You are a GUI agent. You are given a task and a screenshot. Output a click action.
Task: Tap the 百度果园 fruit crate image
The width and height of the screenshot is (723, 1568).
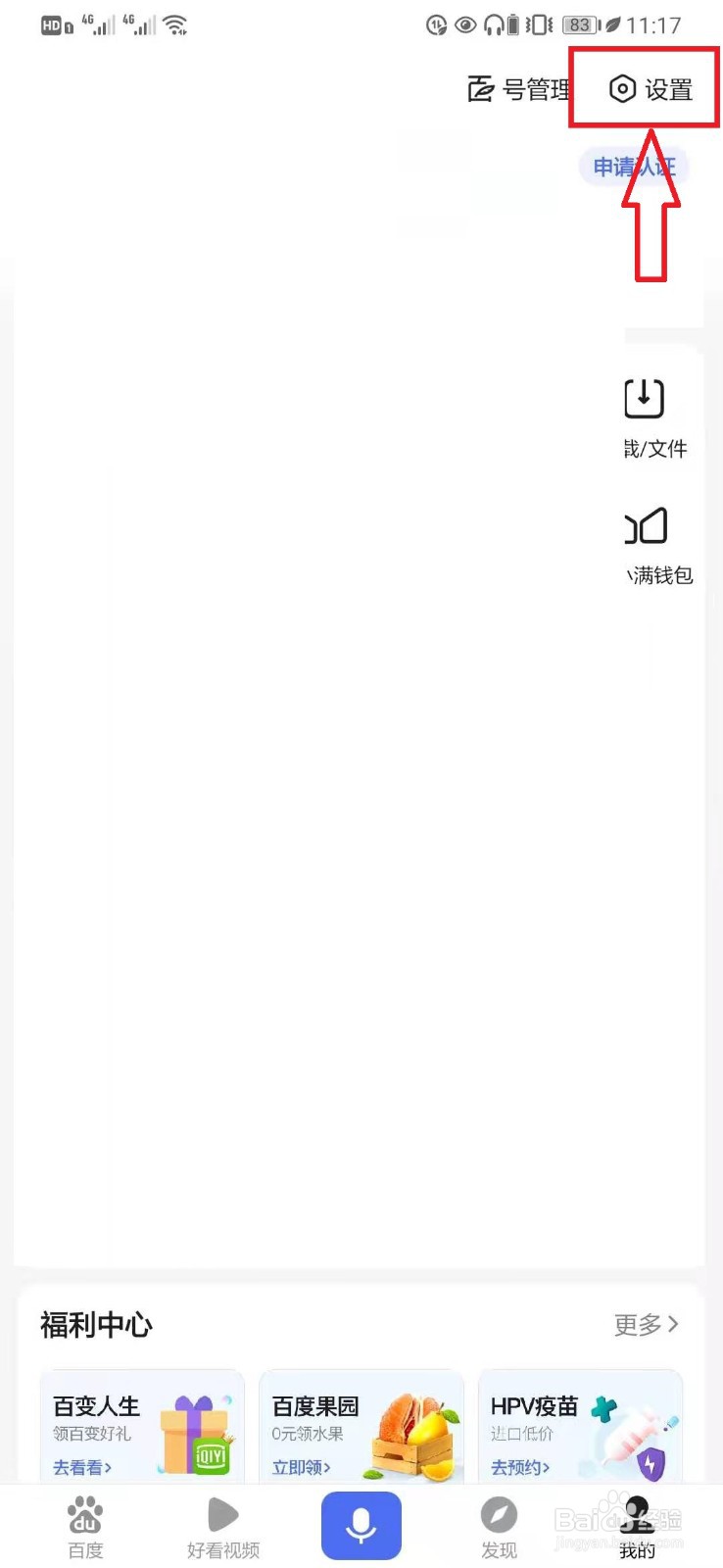pos(411,1431)
